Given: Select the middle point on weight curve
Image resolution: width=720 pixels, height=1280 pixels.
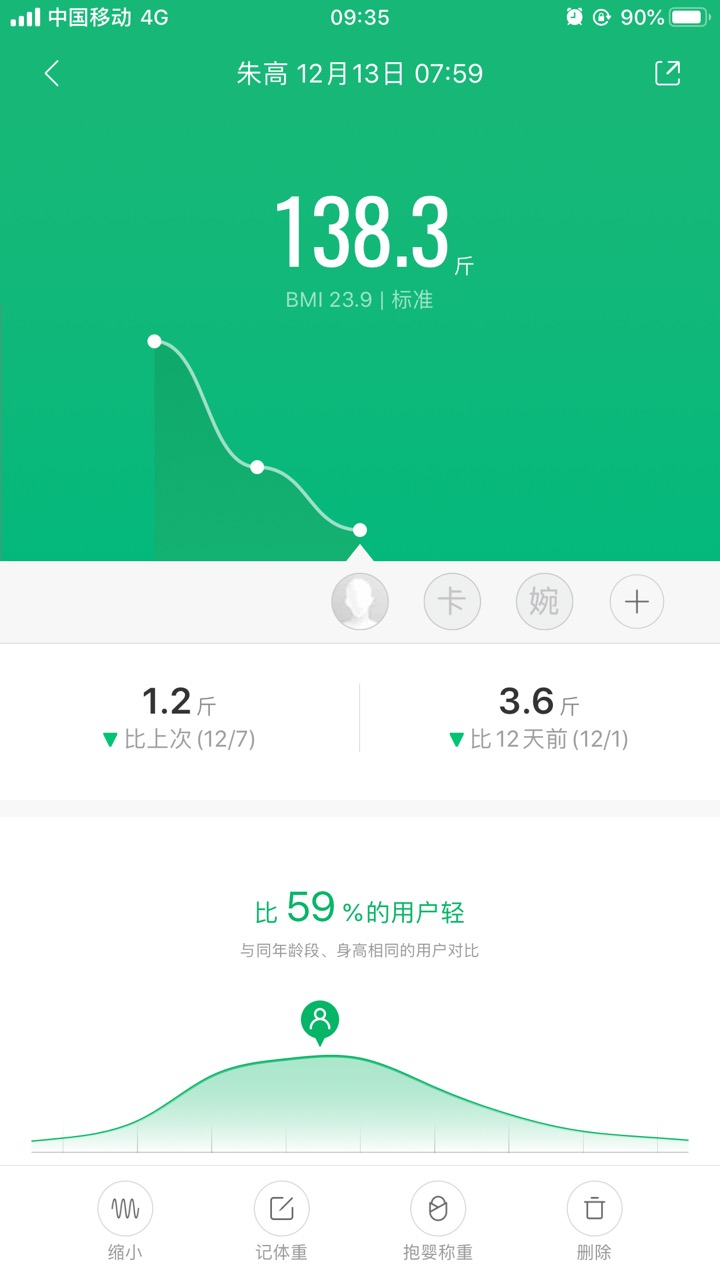Looking at the screenshot, I should point(257,467).
